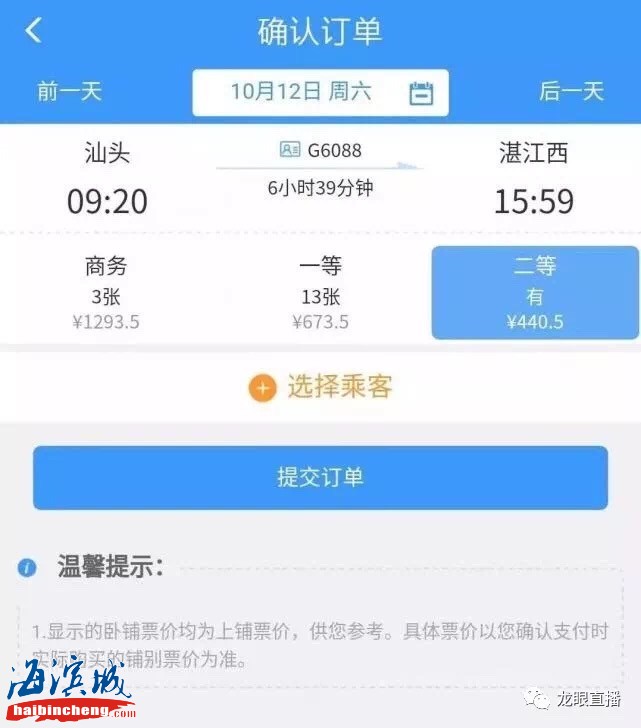The image size is (641, 728).
Task: Switch to the next day (后一天)
Action: [571, 92]
